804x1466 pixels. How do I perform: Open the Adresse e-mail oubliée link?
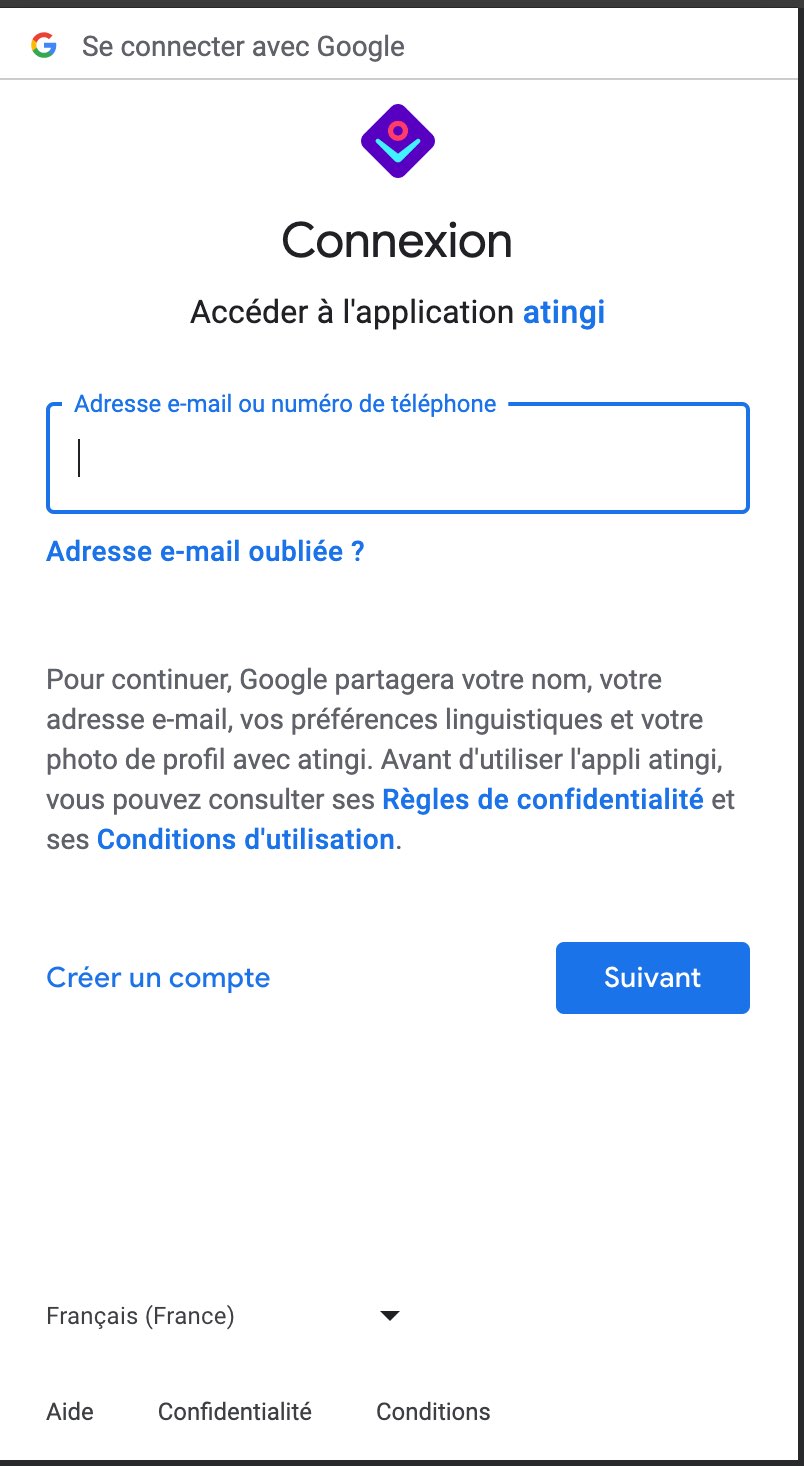[205, 551]
